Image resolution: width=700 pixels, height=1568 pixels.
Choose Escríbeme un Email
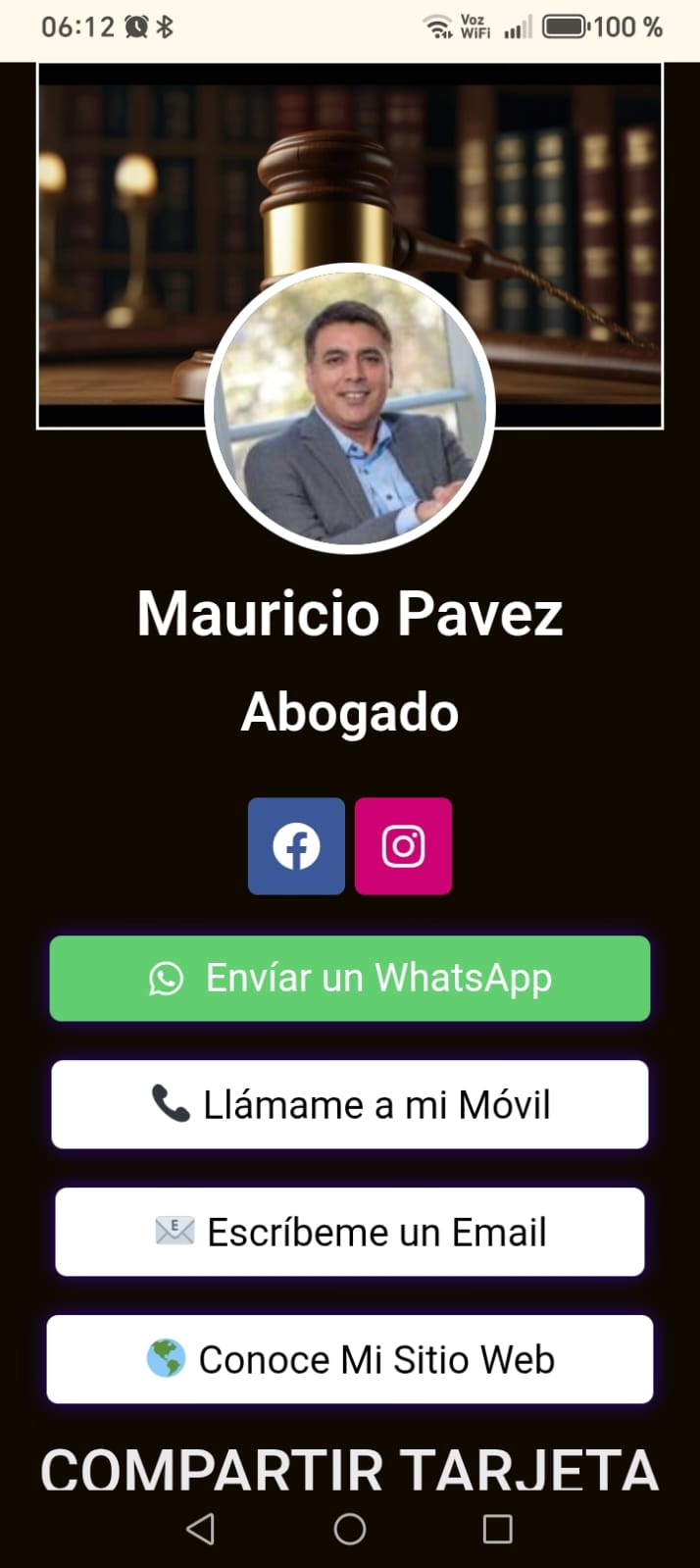(350, 1232)
